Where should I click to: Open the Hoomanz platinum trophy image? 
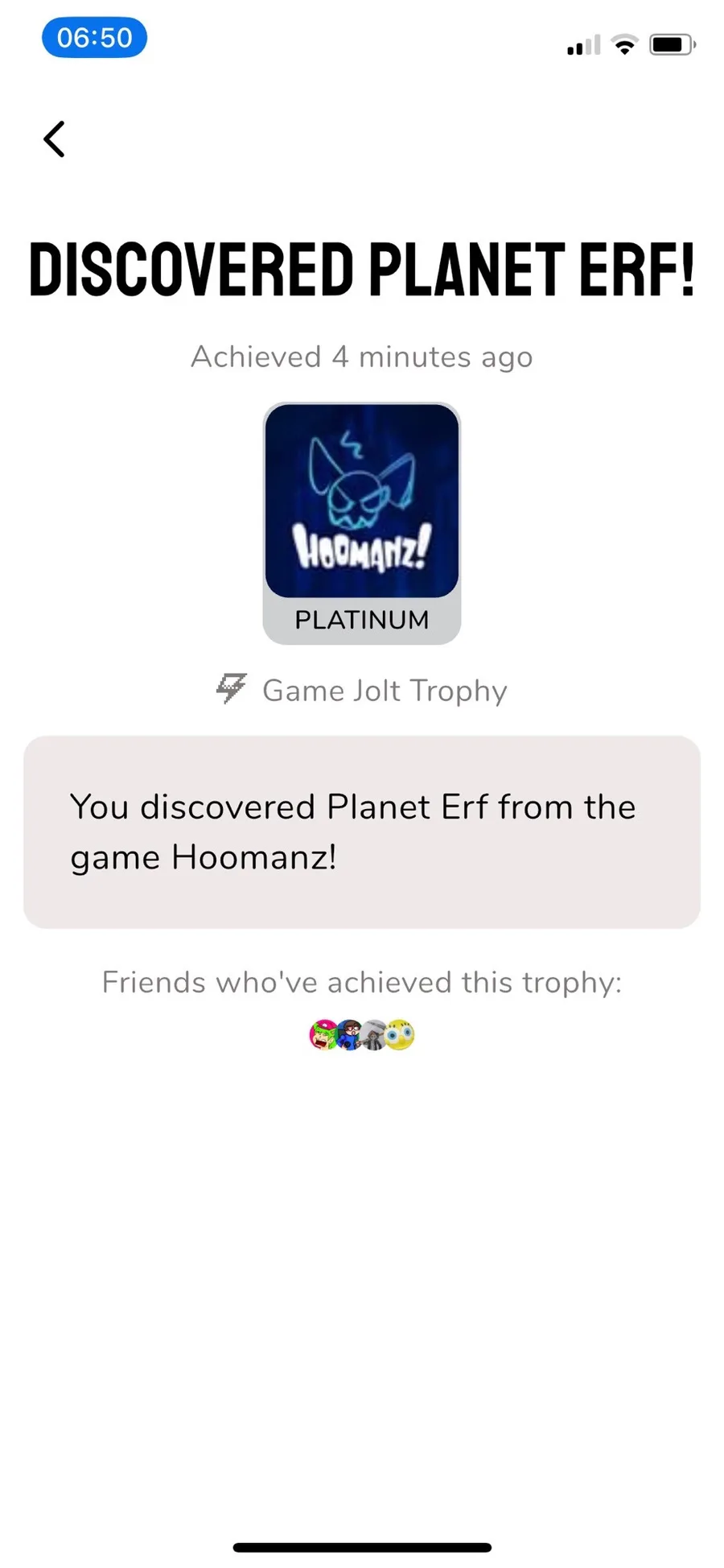(362, 501)
